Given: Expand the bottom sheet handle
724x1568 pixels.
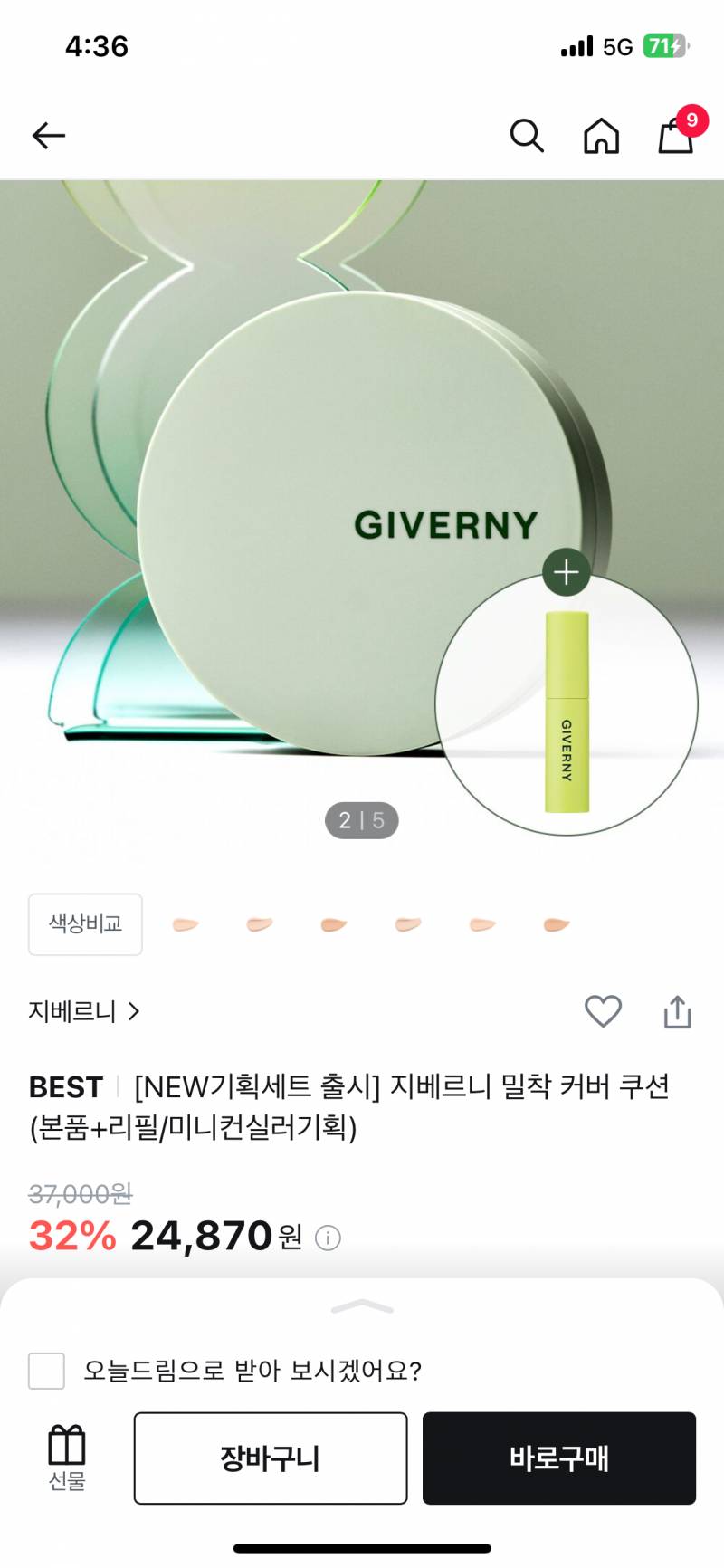Looking at the screenshot, I should coord(362,1306).
